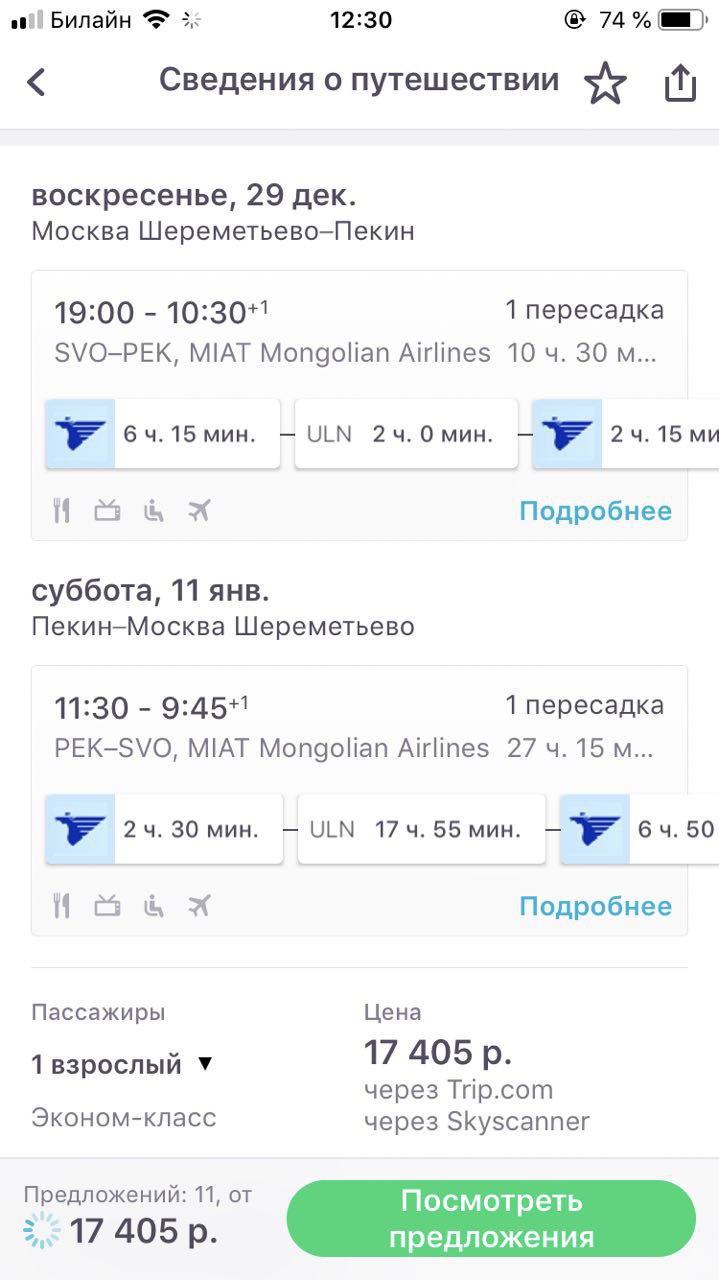Open the 19:00 - 10:30 outbound flight card
Screen dimensions: 719x1280
(x=359, y=405)
